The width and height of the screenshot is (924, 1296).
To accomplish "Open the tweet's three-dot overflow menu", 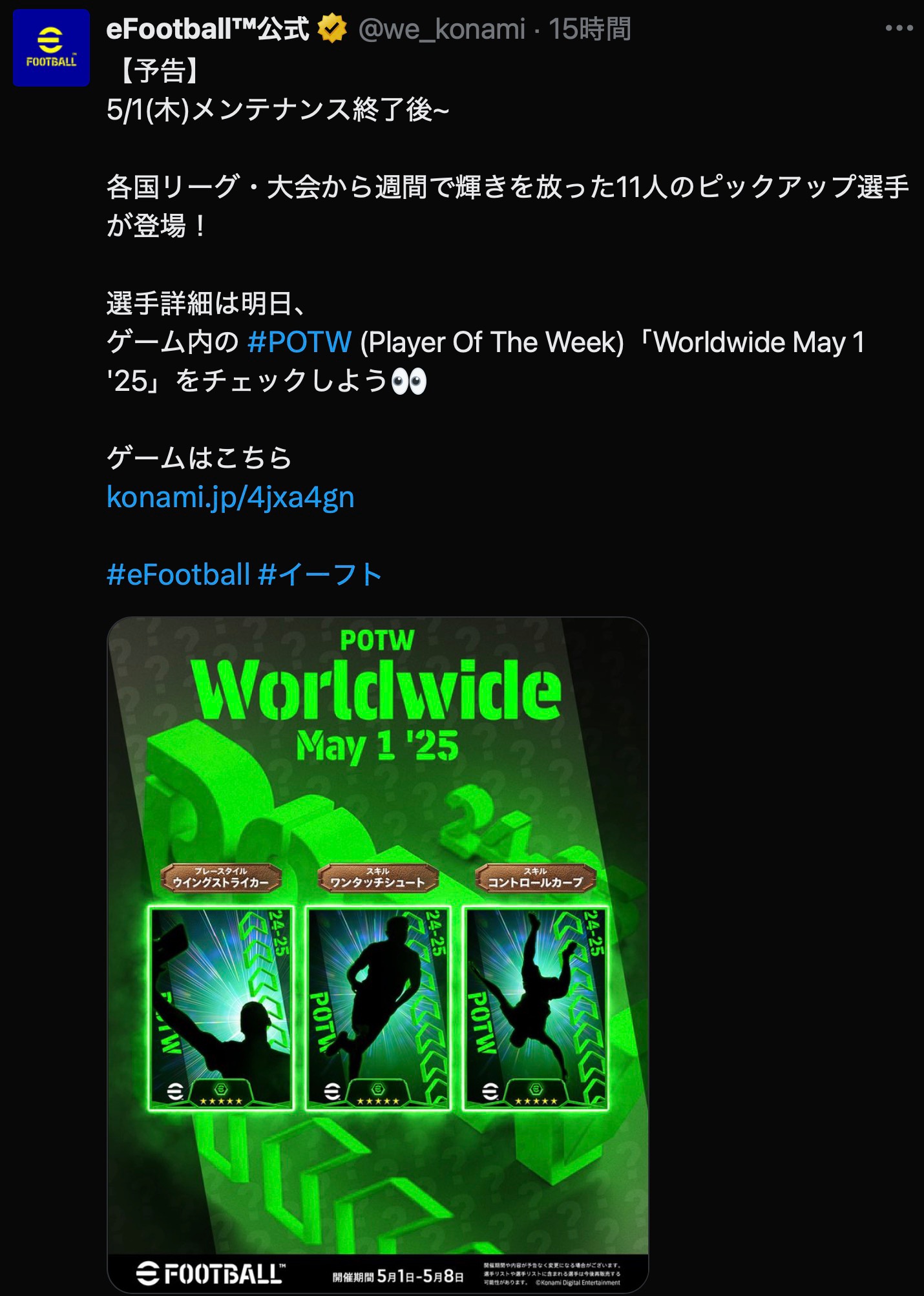I will (899, 28).
